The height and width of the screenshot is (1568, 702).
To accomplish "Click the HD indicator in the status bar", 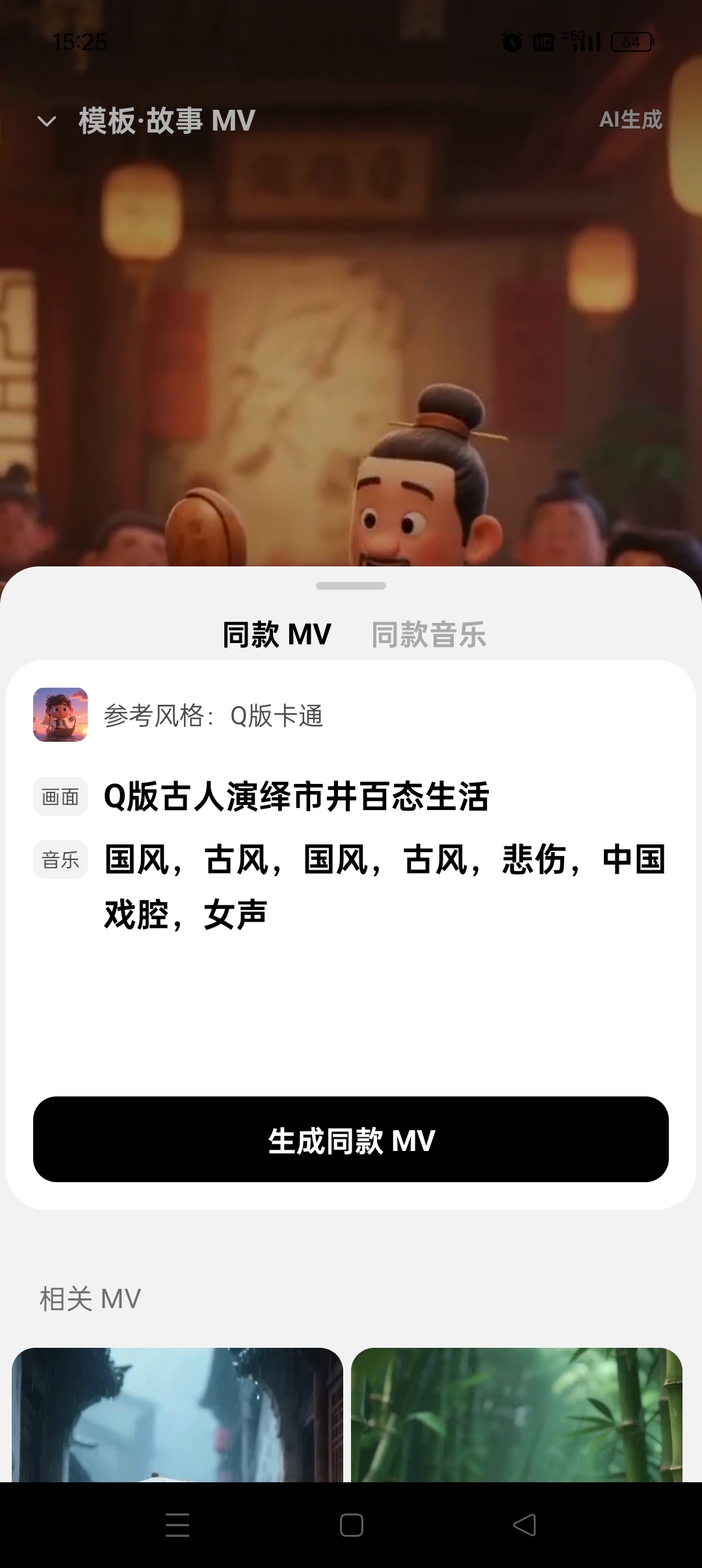I will pyautogui.click(x=543, y=41).
